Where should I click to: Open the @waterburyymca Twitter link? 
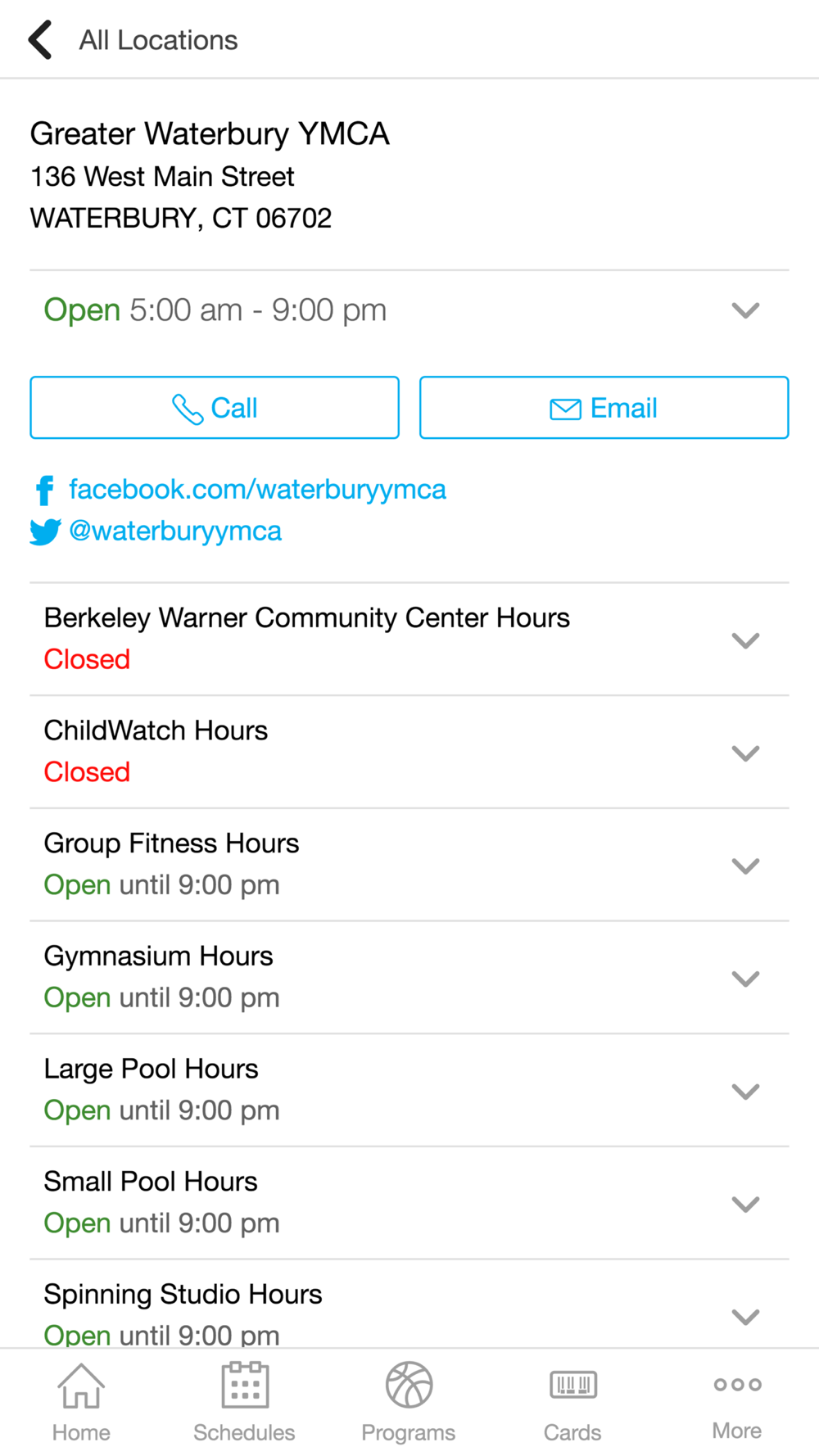coord(175,531)
